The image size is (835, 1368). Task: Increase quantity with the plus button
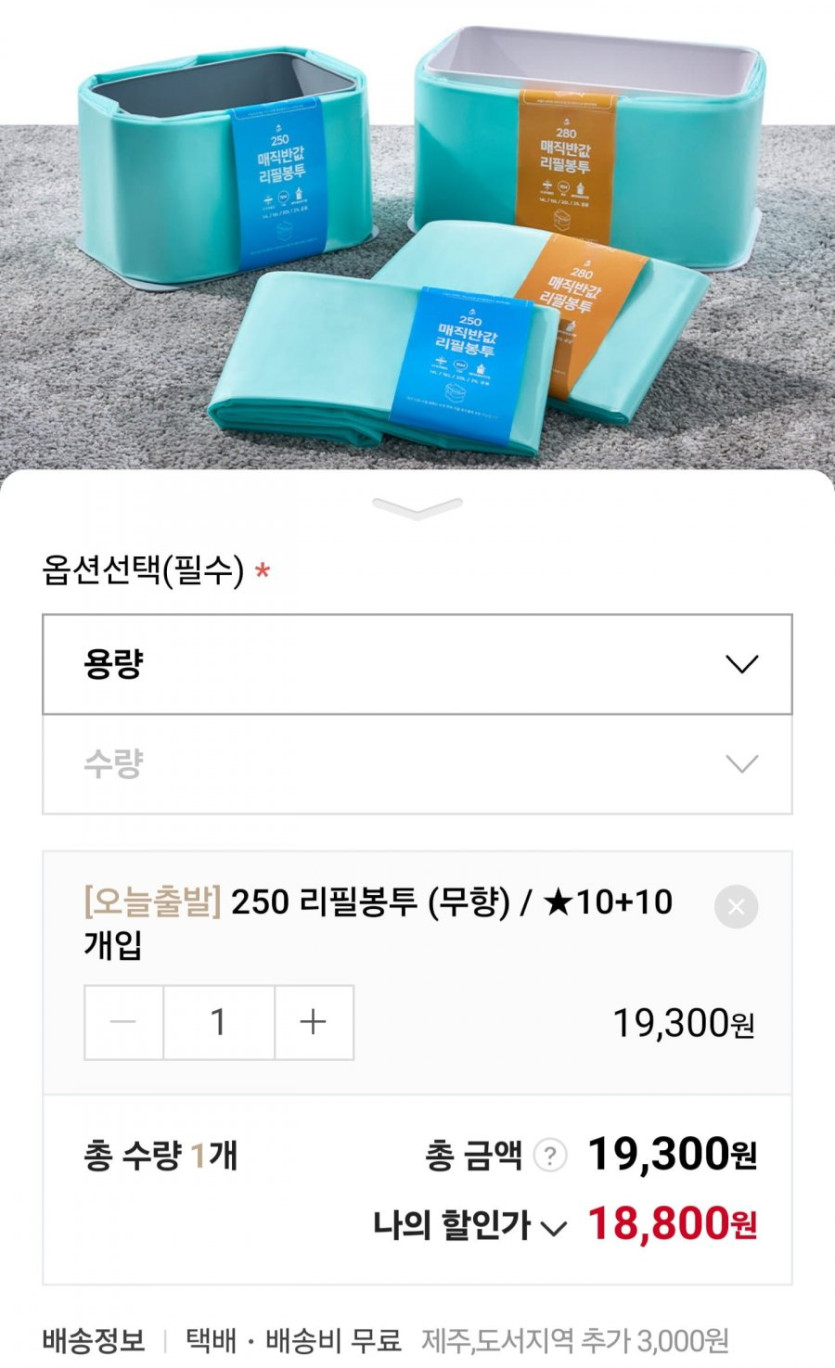coord(314,1022)
